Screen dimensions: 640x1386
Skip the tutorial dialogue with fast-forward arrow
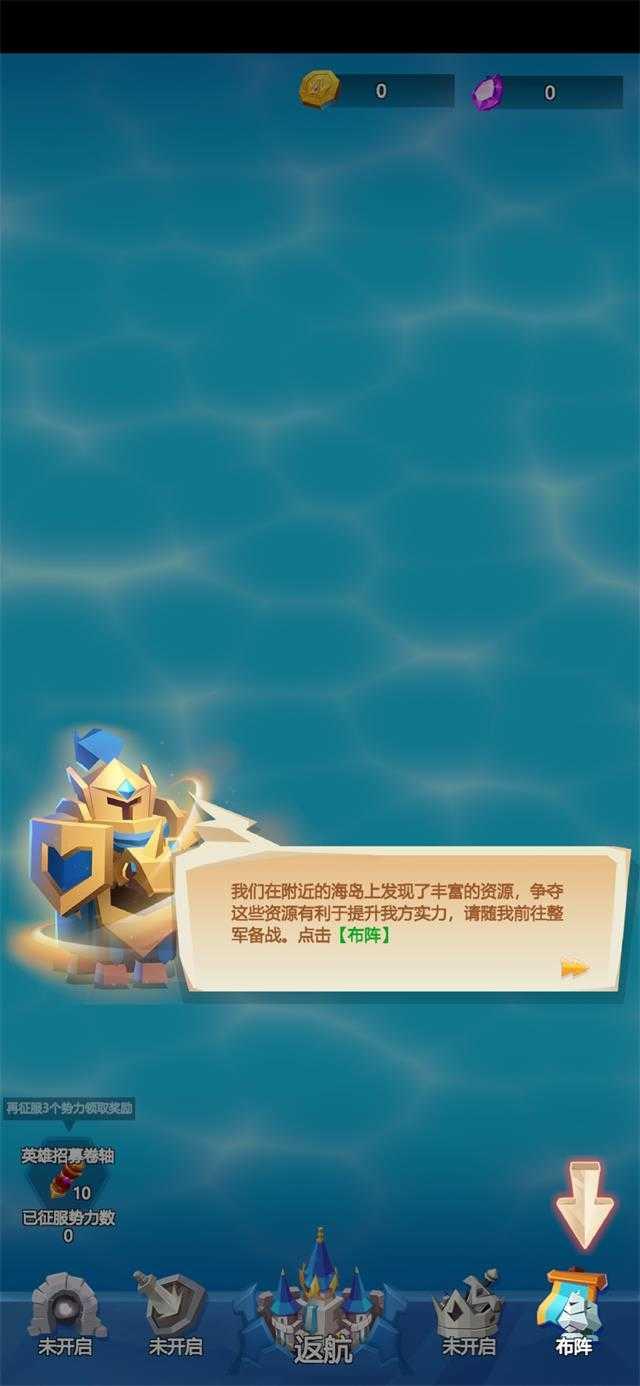(x=574, y=968)
